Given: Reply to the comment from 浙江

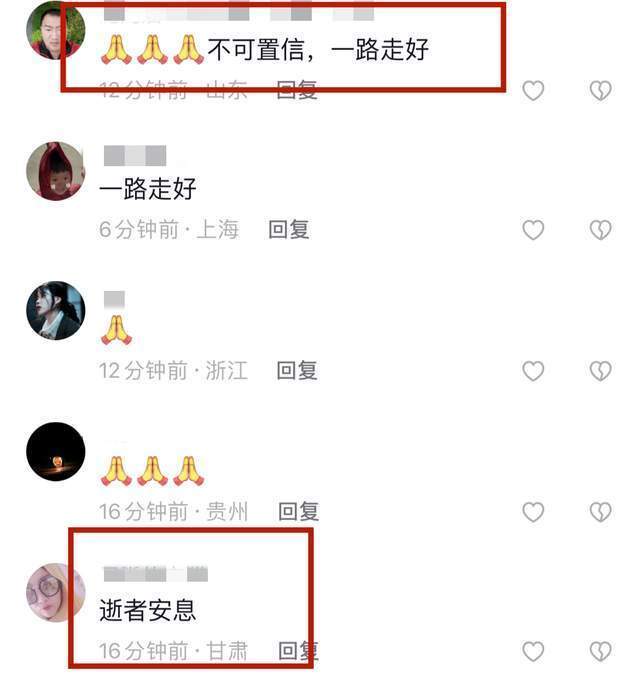Looking at the screenshot, I should [x=297, y=370].
